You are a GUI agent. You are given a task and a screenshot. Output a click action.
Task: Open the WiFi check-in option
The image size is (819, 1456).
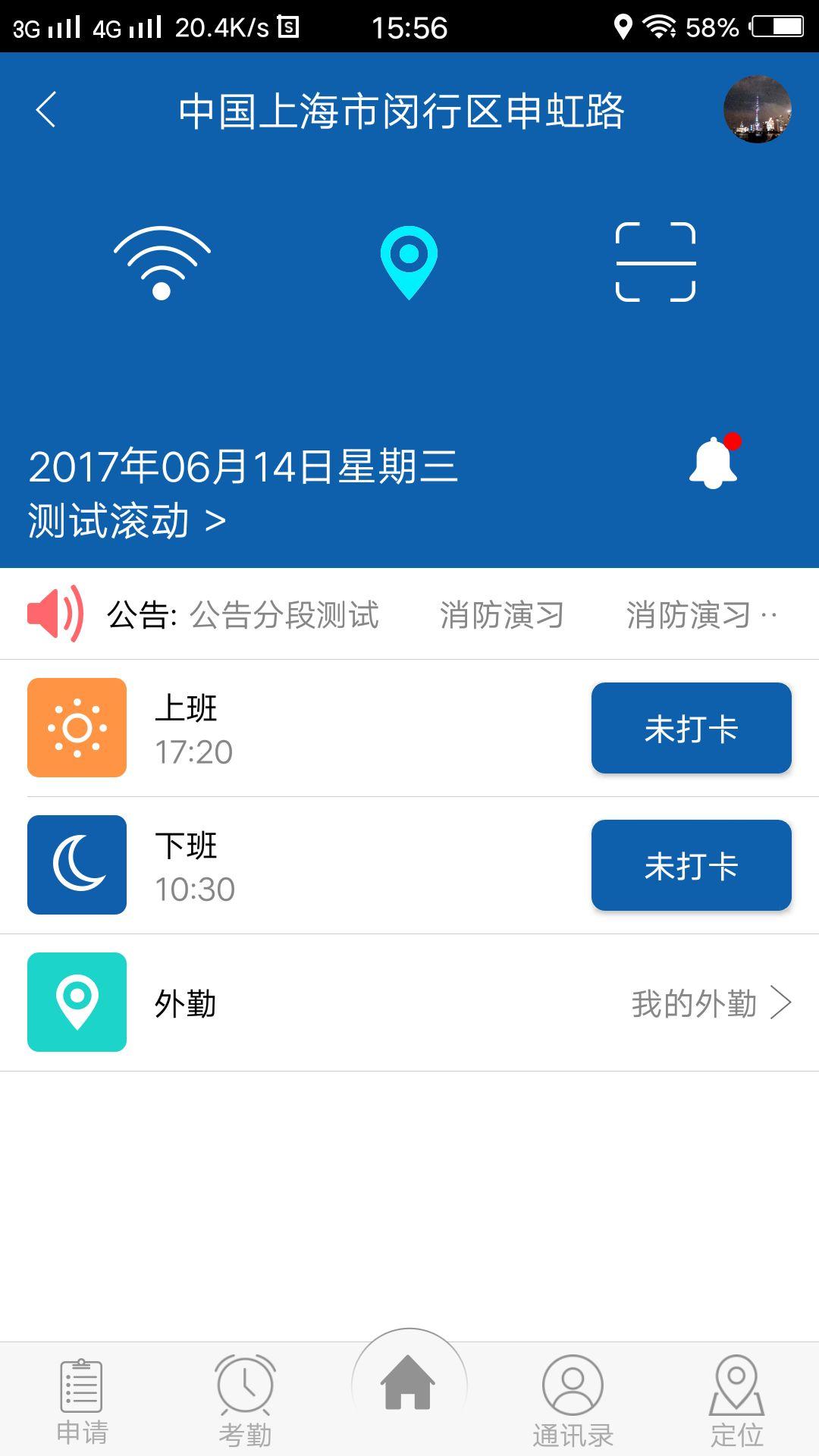[x=161, y=262]
